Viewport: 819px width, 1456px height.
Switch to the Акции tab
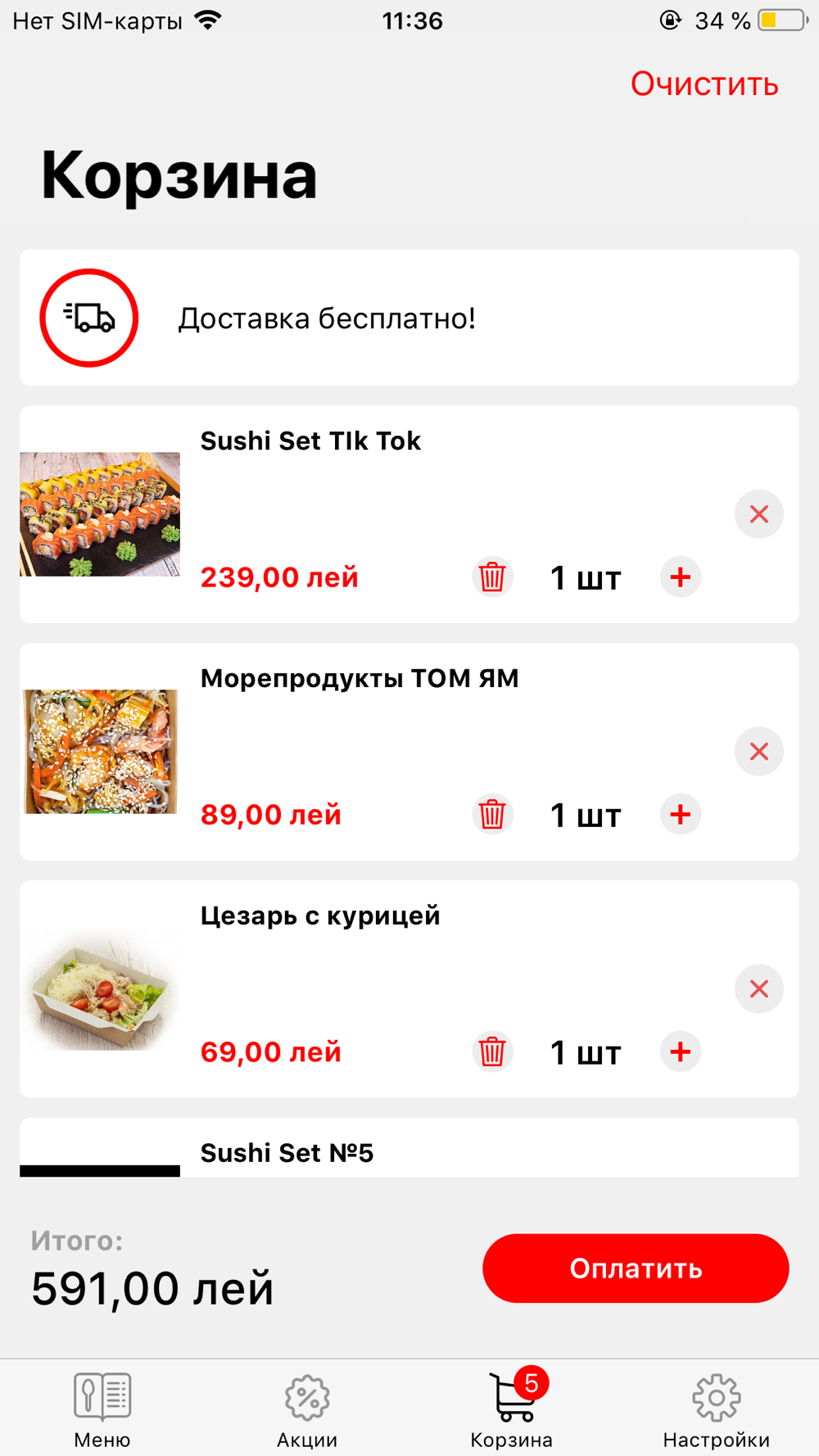(x=307, y=1410)
